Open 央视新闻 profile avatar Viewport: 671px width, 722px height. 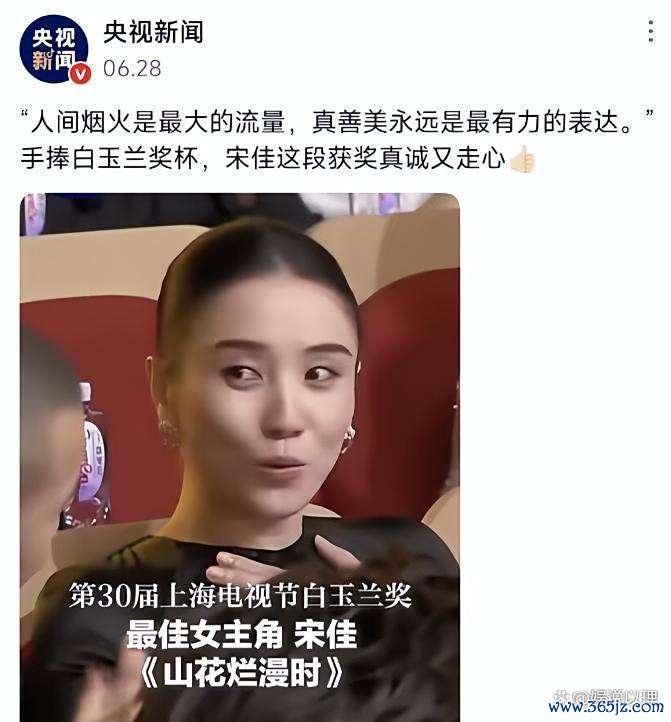[53, 48]
